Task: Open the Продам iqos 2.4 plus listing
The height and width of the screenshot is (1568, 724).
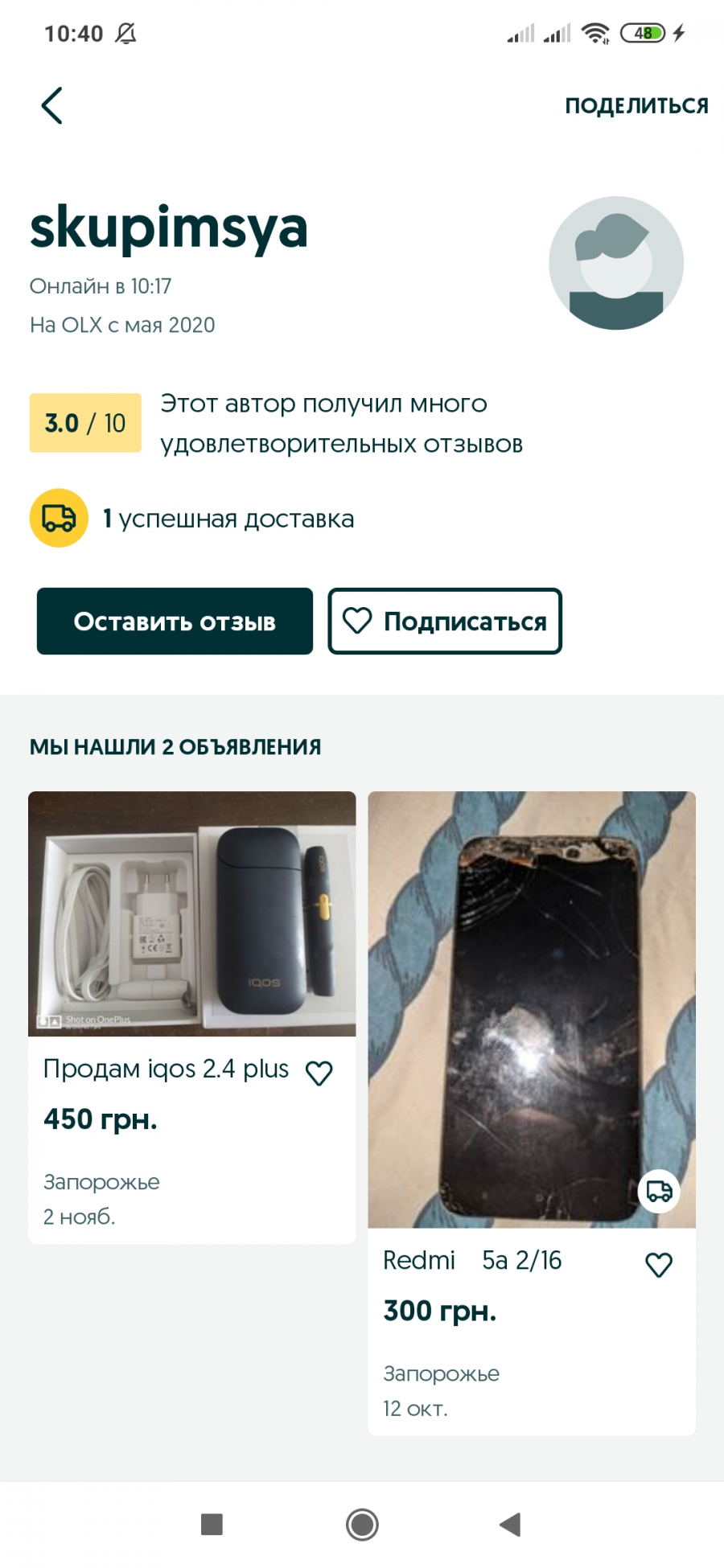Action: tap(191, 1017)
